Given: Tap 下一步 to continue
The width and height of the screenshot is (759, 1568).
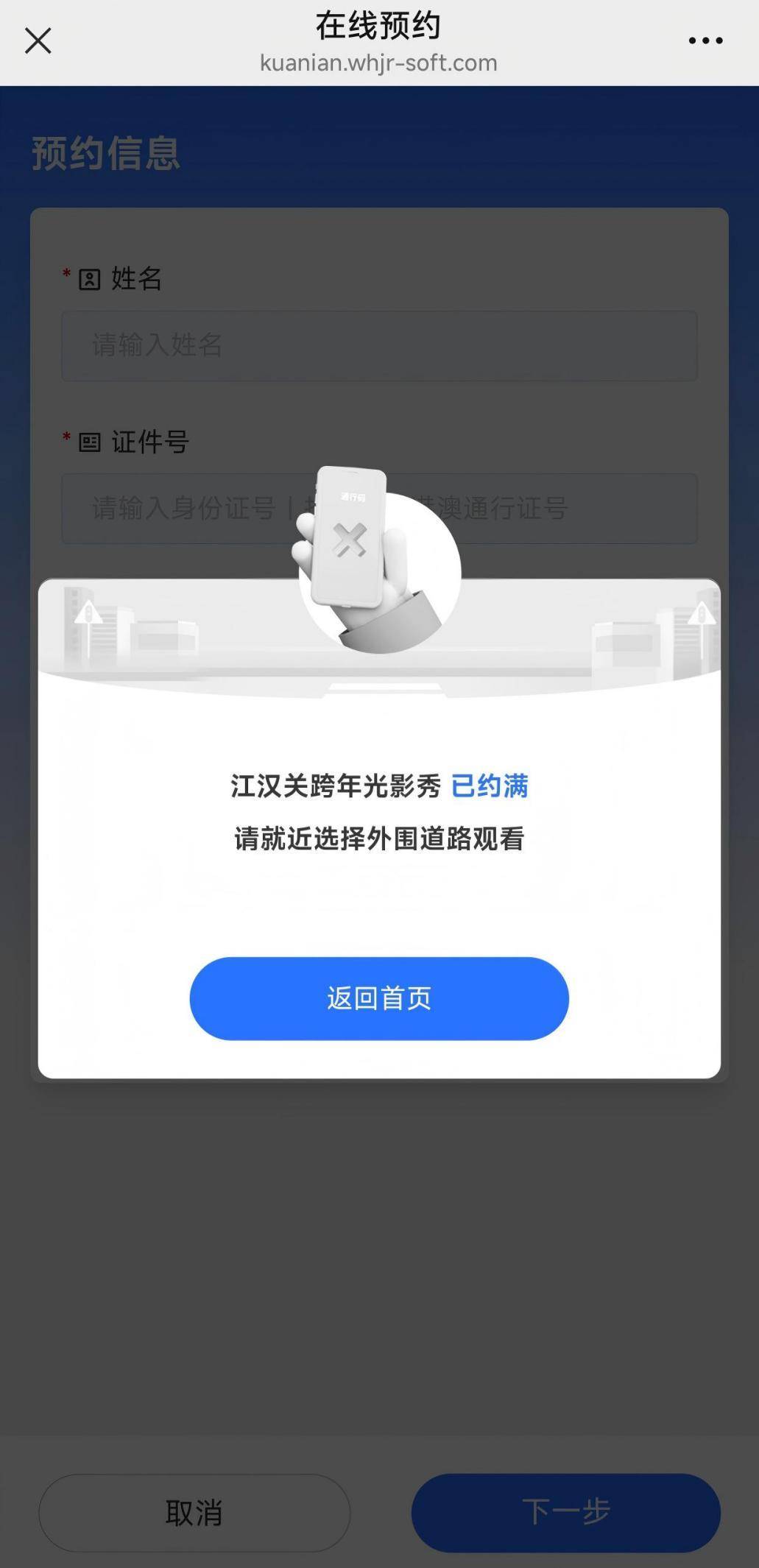Looking at the screenshot, I should click(565, 1513).
